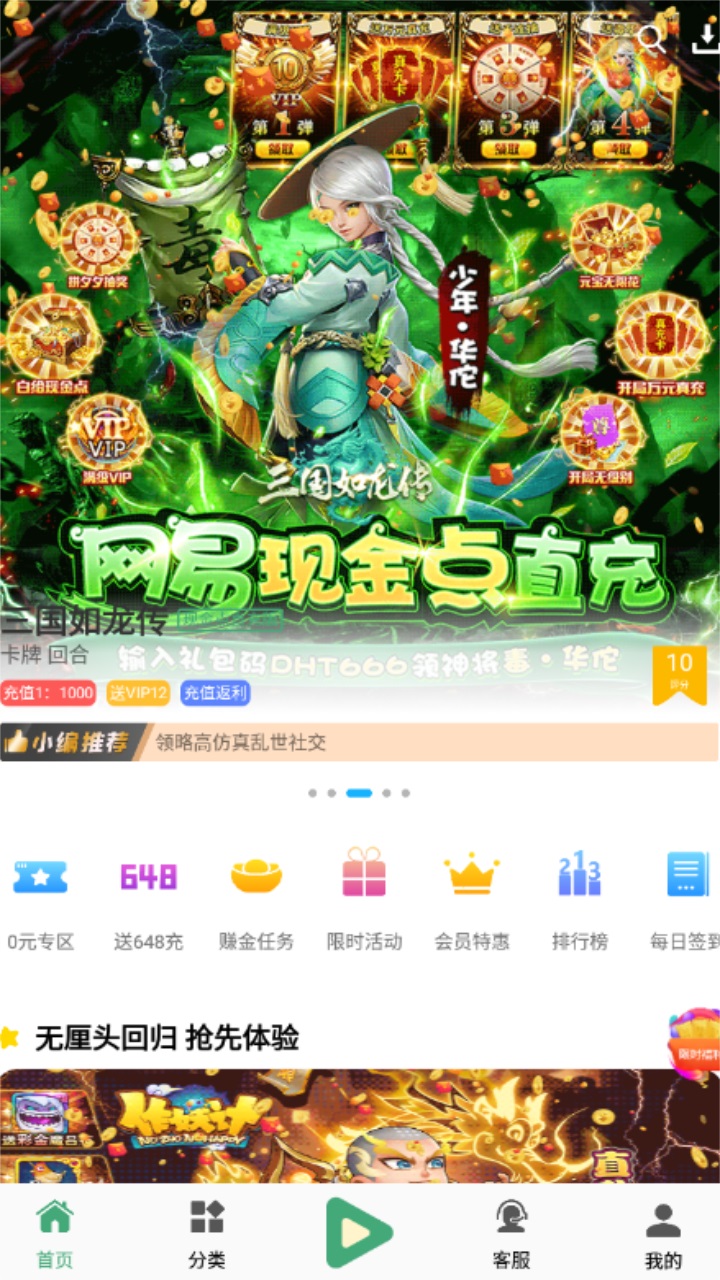The image size is (720, 1280).
Task: Tap the 排行榜 ranking icon
Action: [x=579, y=876]
